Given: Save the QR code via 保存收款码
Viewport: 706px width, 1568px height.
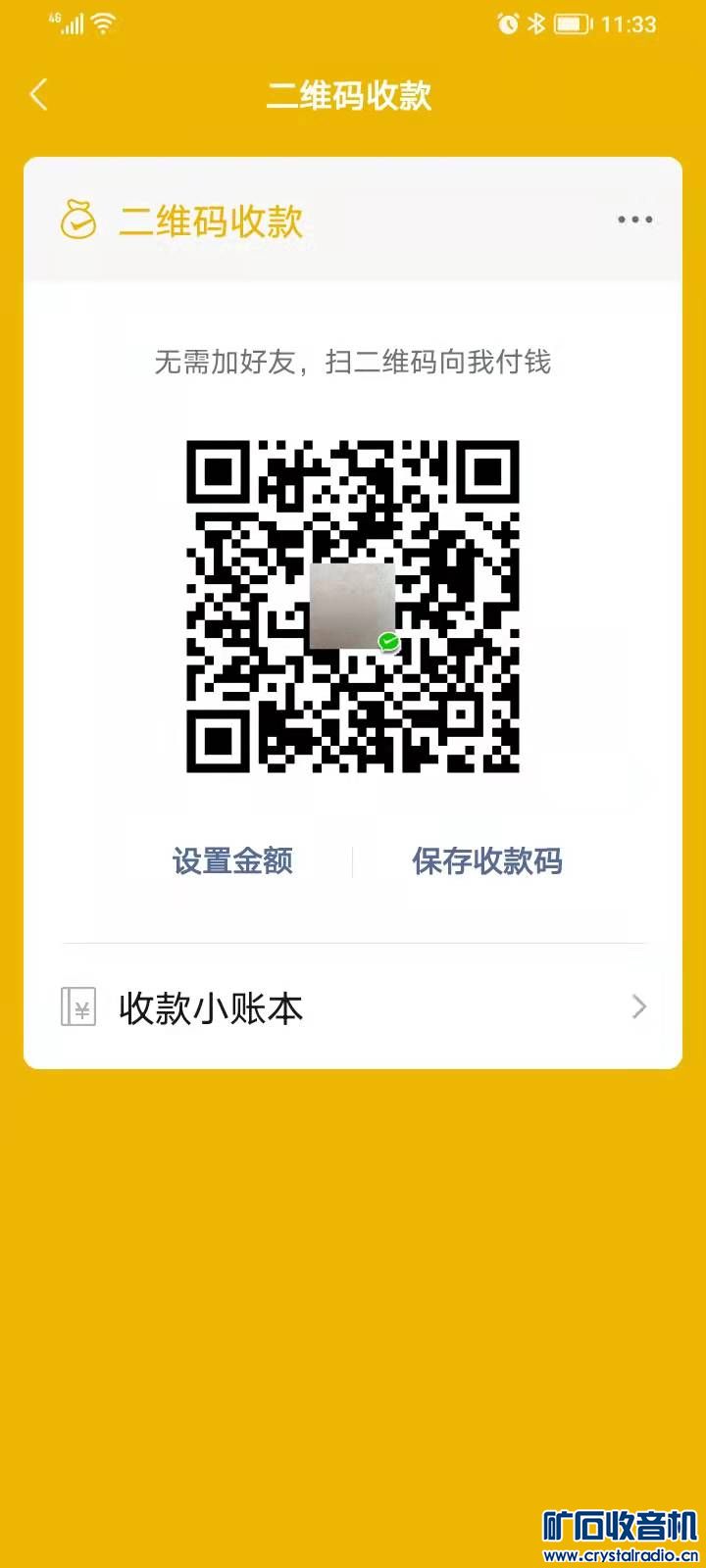Looking at the screenshot, I should click(487, 861).
